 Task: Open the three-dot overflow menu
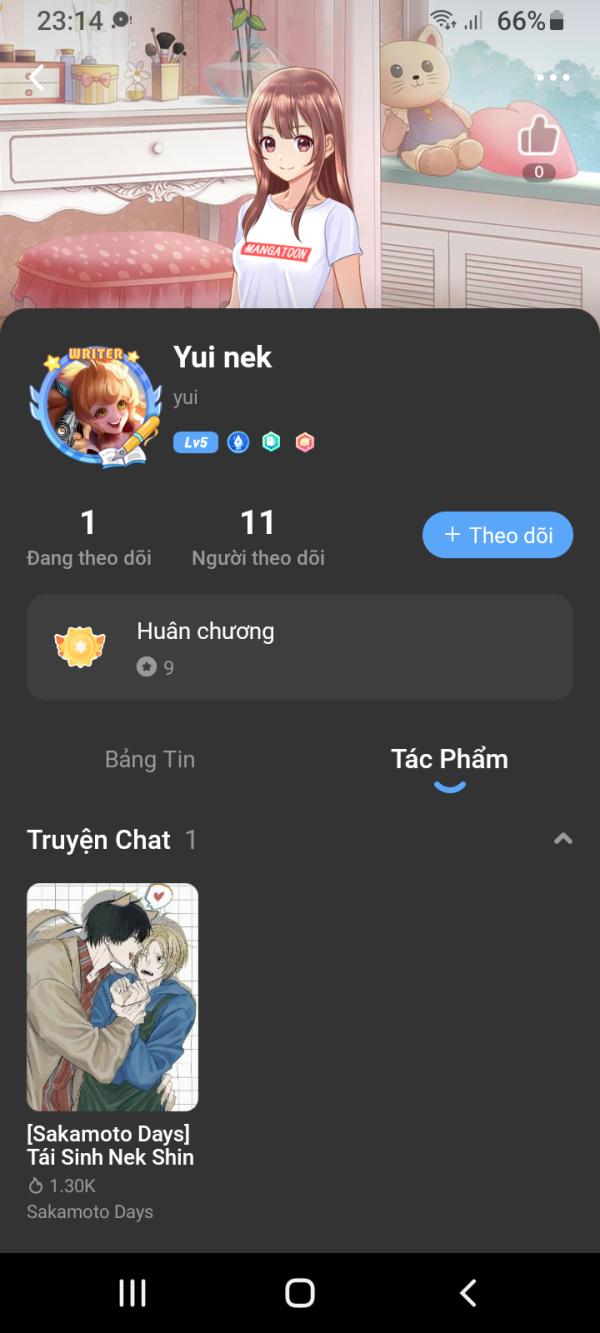click(552, 78)
